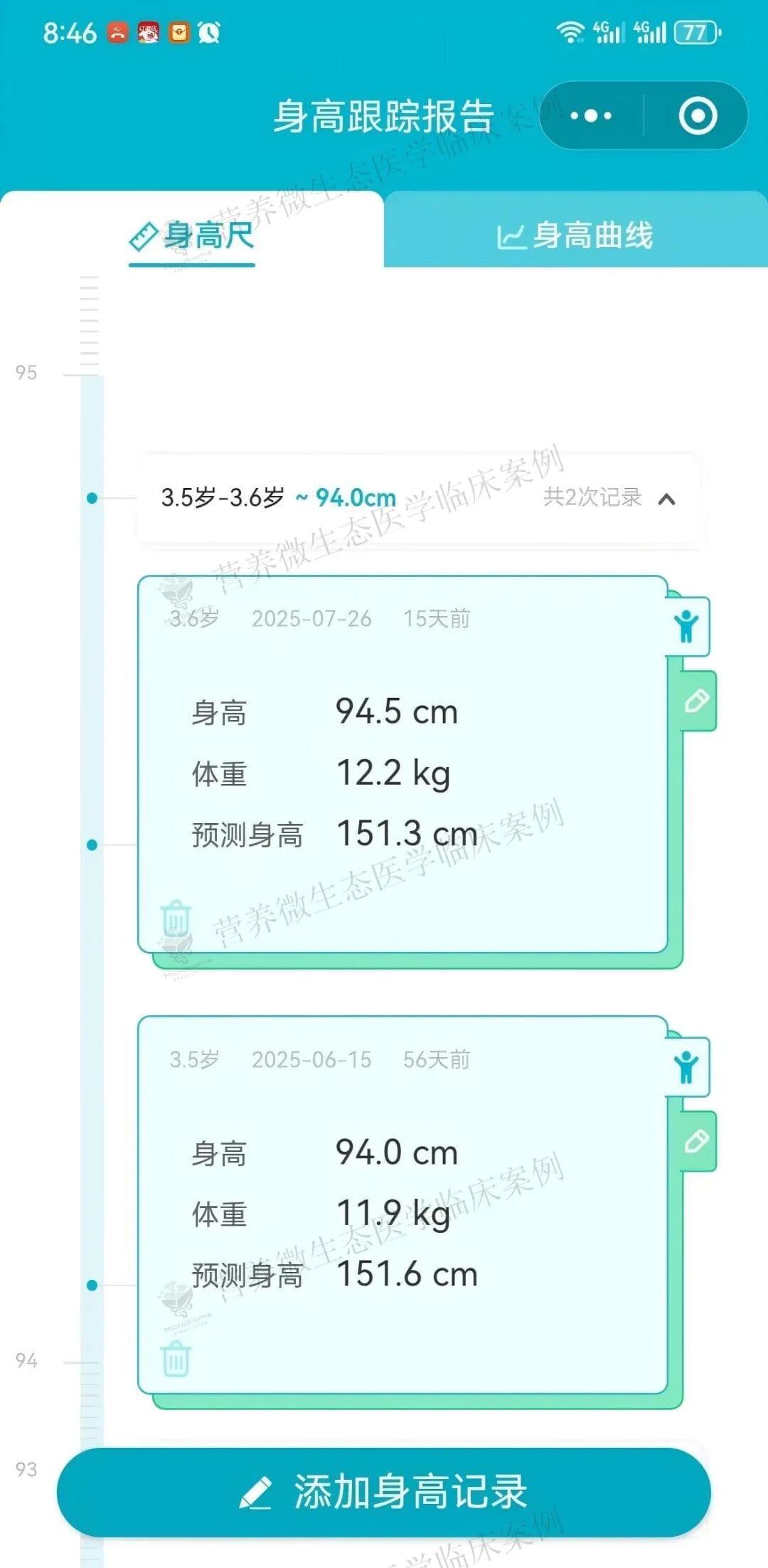Collapse the 3.5岁-3.6岁 records group
Screen dimensions: 768x1568
666,499
